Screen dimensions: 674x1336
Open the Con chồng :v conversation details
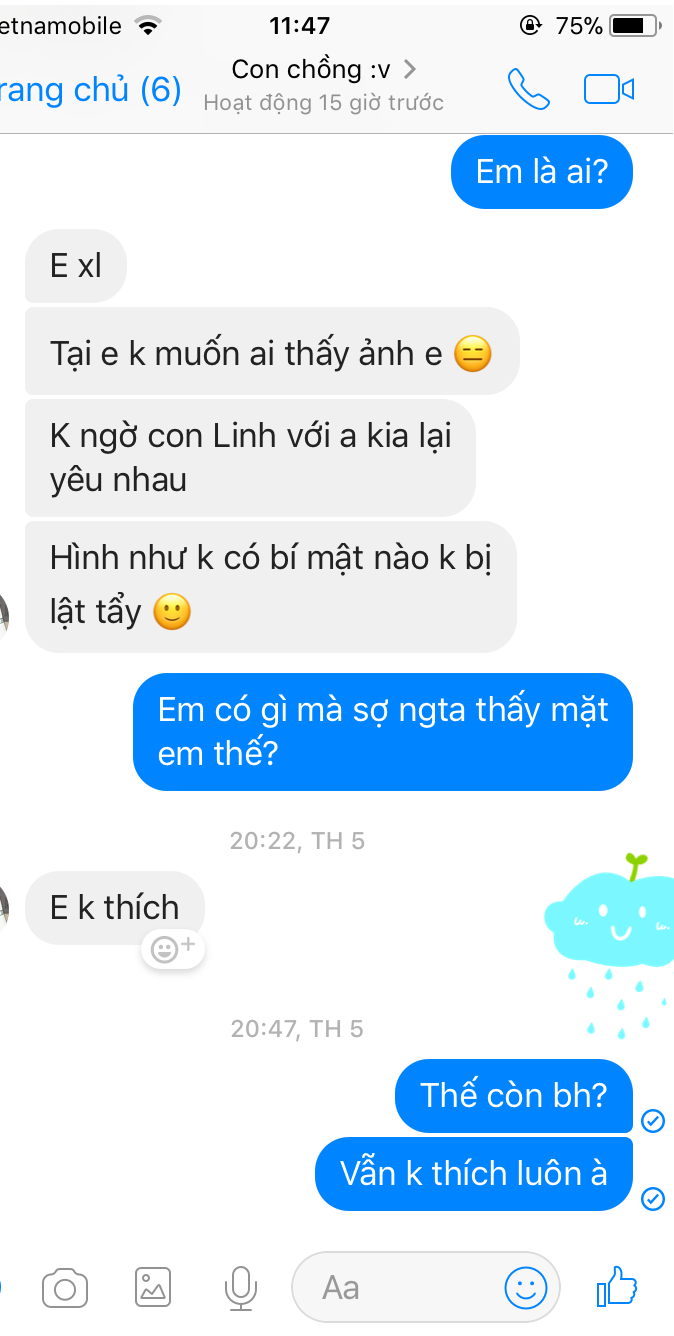[x=324, y=84]
